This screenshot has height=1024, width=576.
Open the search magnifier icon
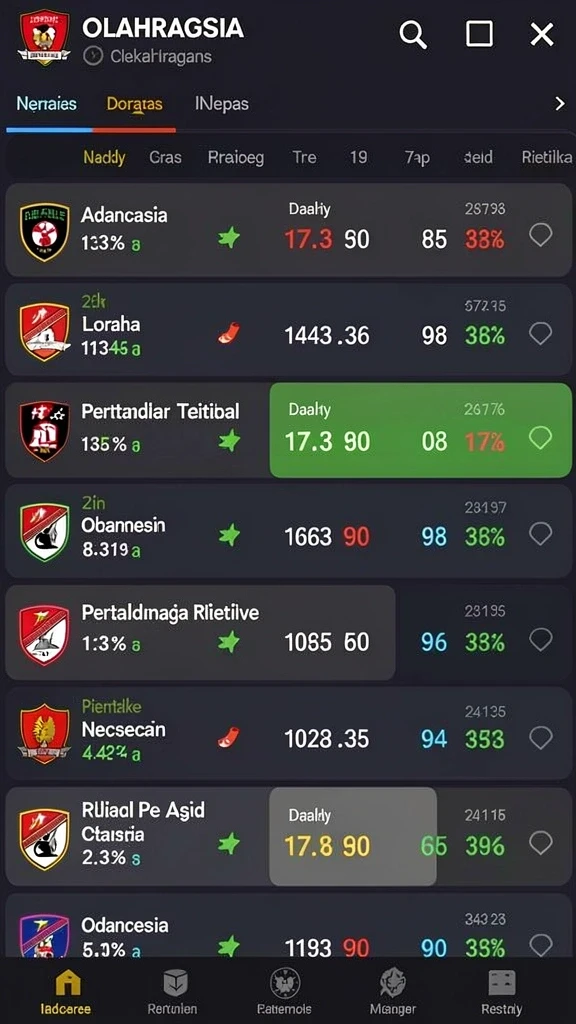pyautogui.click(x=413, y=33)
